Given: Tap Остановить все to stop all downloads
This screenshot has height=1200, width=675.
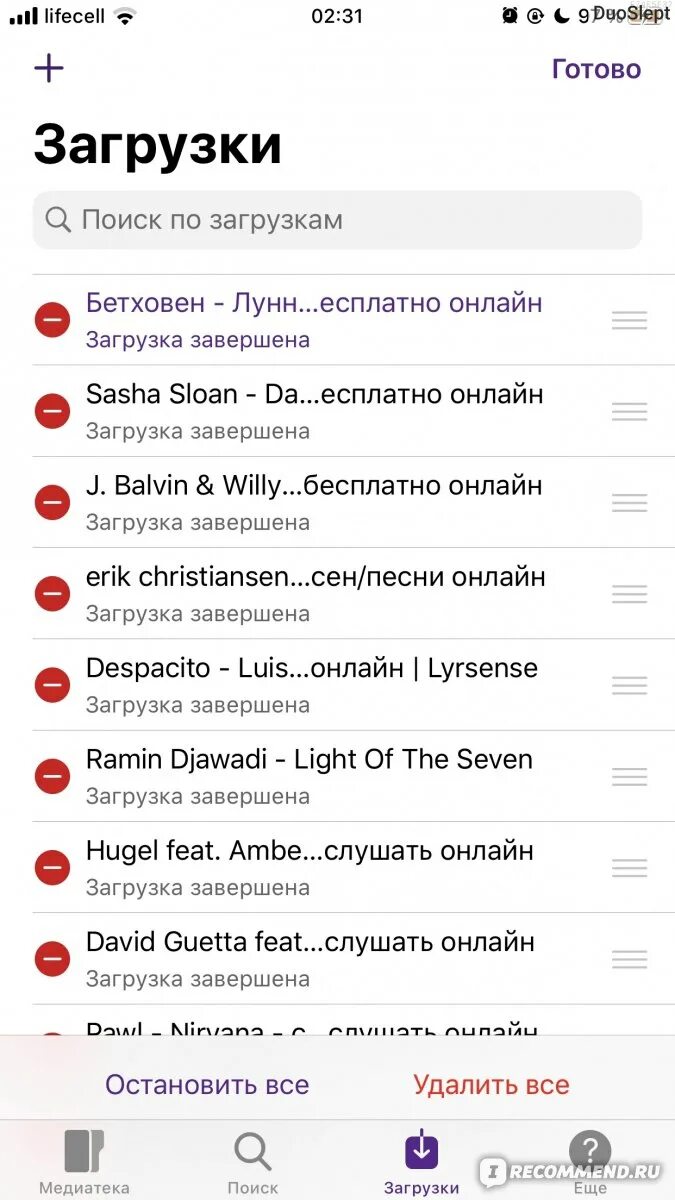Looking at the screenshot, I should tap(207, 1085).
